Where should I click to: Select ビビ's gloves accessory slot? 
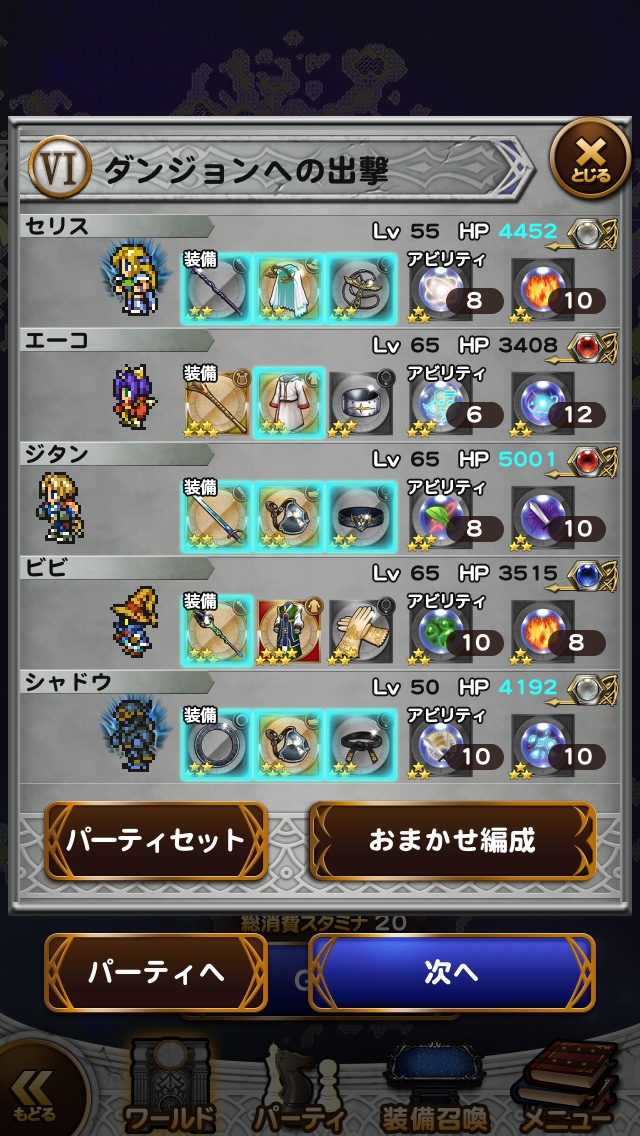click(x=360, y=630)
